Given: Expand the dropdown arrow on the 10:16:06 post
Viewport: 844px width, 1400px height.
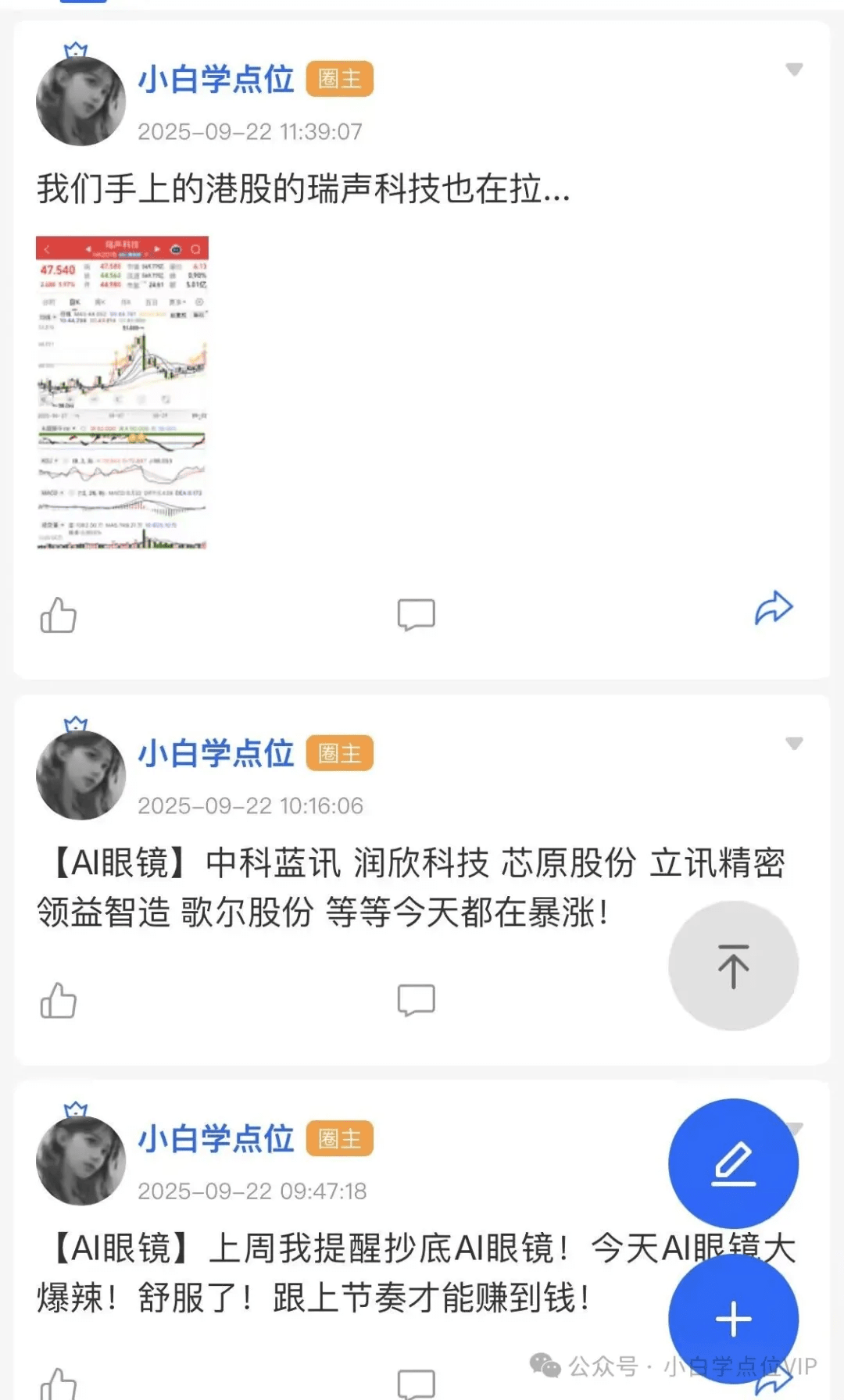Looking at the screenshot, I should [794, 744].
